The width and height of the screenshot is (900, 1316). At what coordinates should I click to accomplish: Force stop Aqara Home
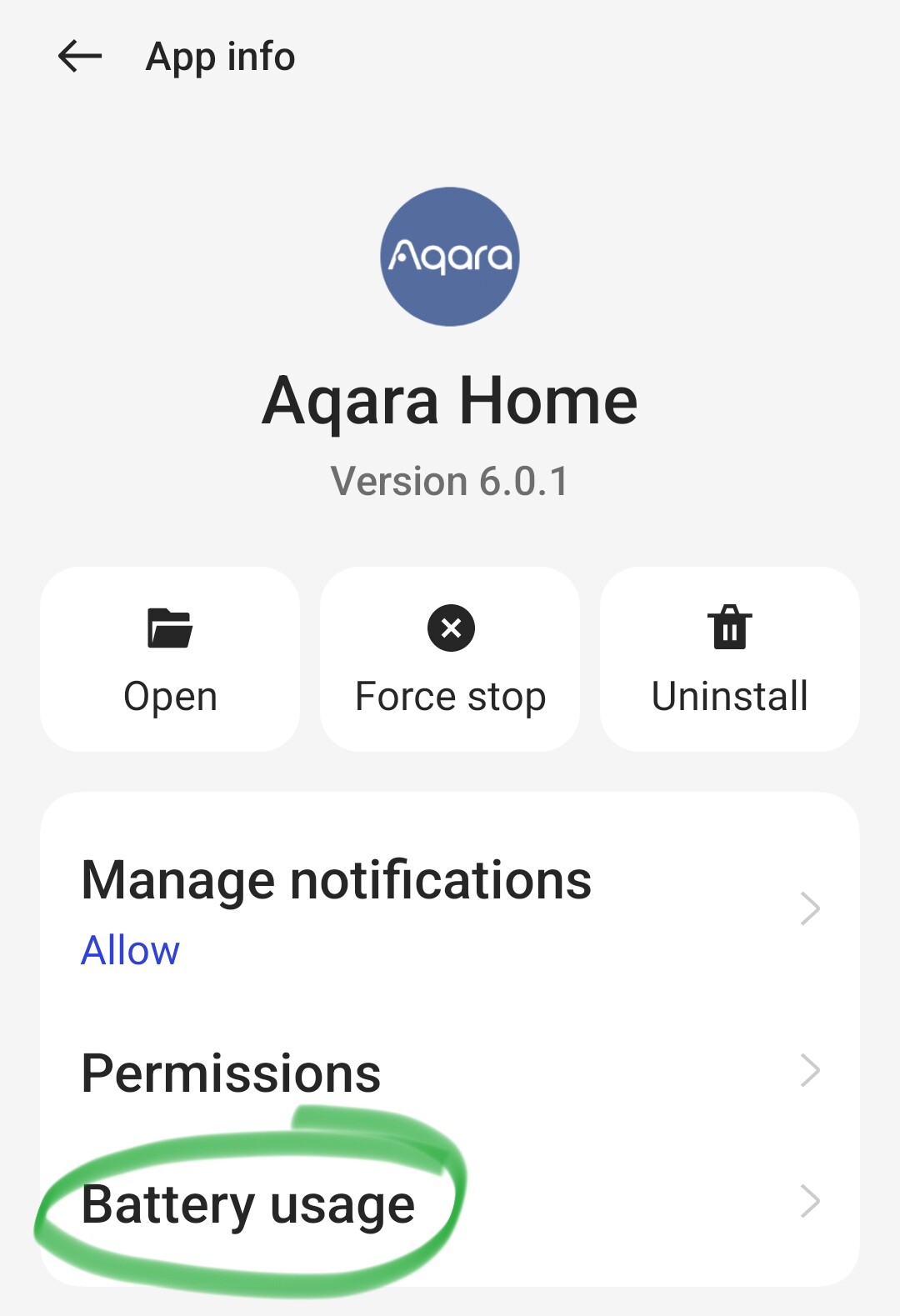pos(450,659)
